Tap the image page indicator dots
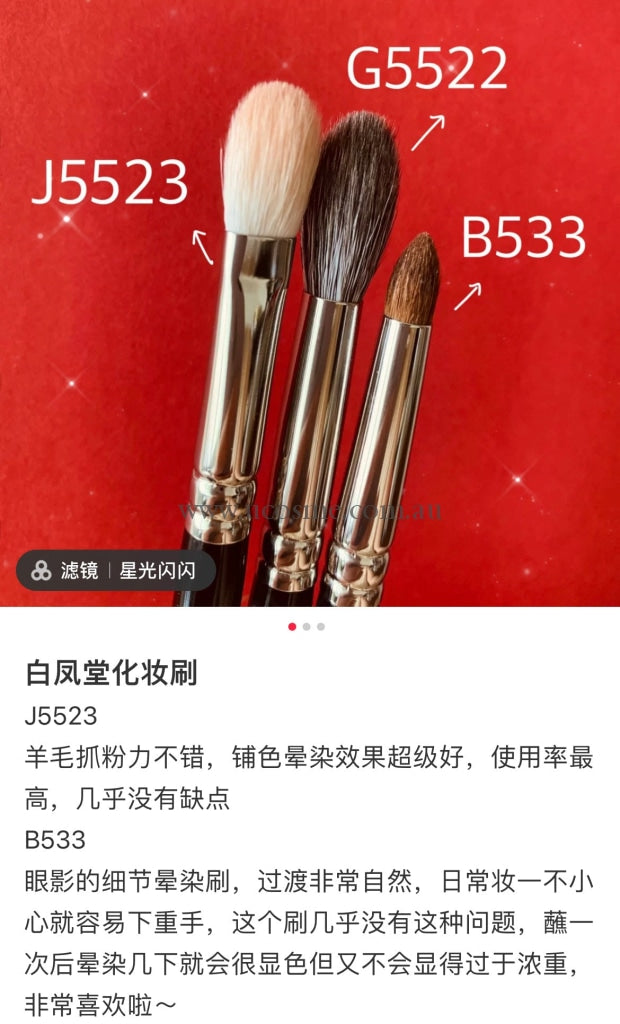 [x=306, y=627]
